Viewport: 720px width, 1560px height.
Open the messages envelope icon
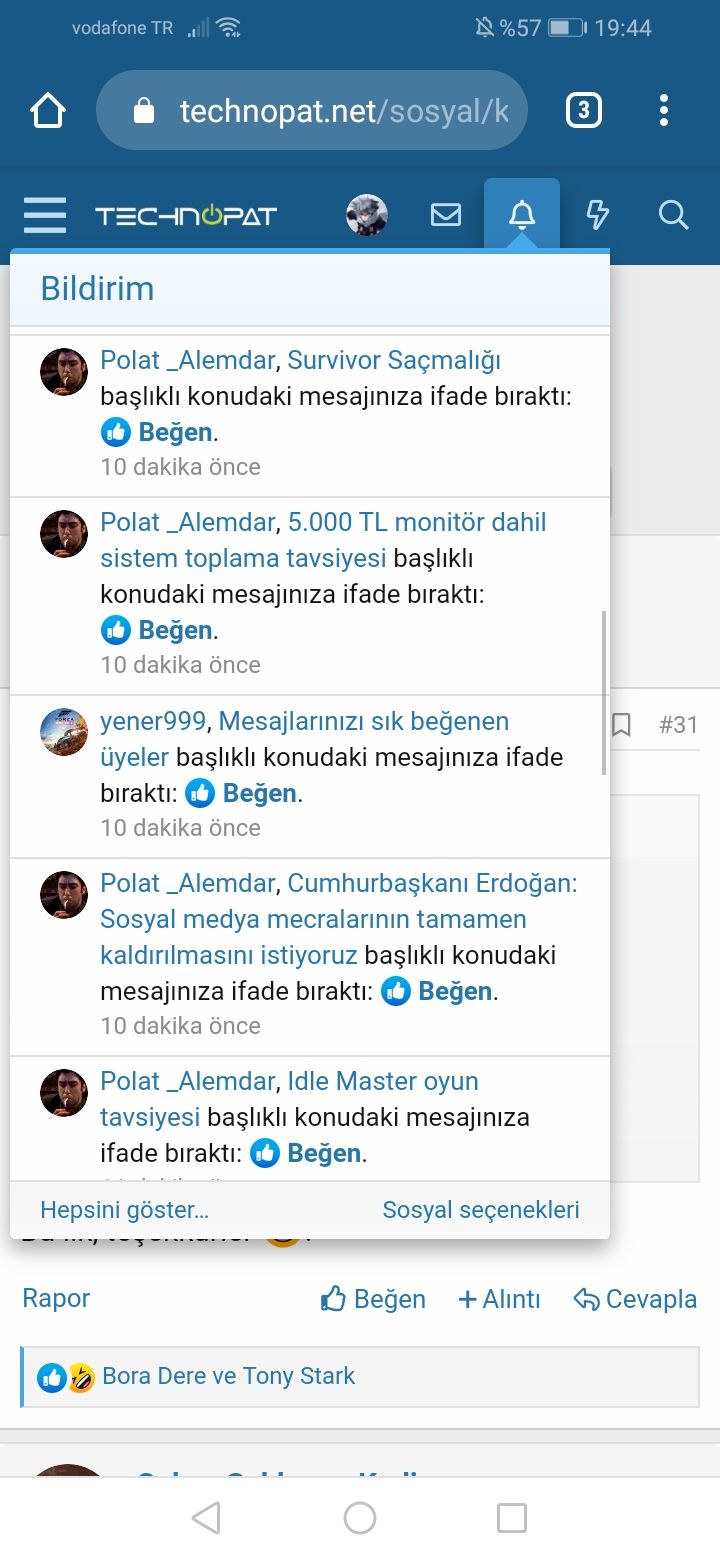click(x=446, y=215)
